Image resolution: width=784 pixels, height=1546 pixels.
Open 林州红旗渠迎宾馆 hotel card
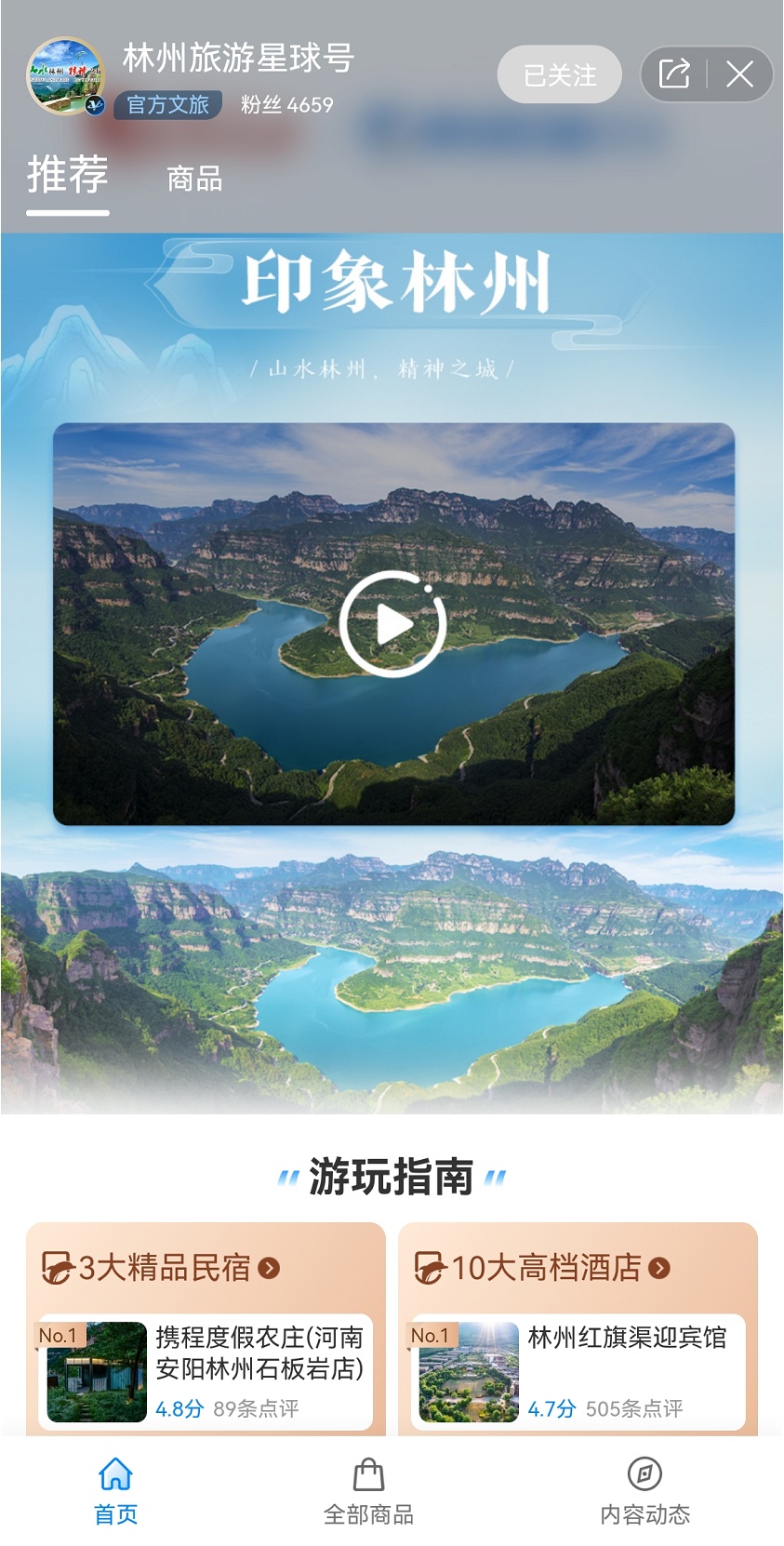click(x=578, y=1371)
